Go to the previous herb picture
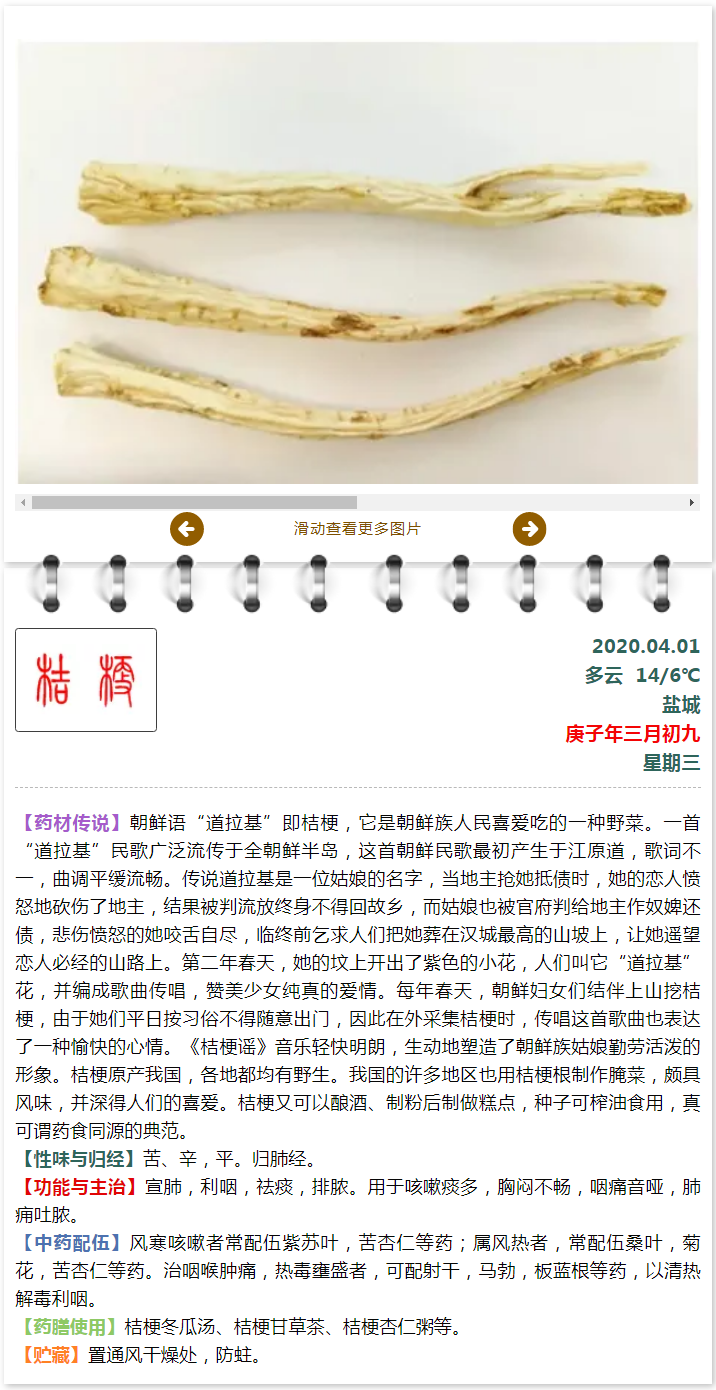 (x=187, y=529)
